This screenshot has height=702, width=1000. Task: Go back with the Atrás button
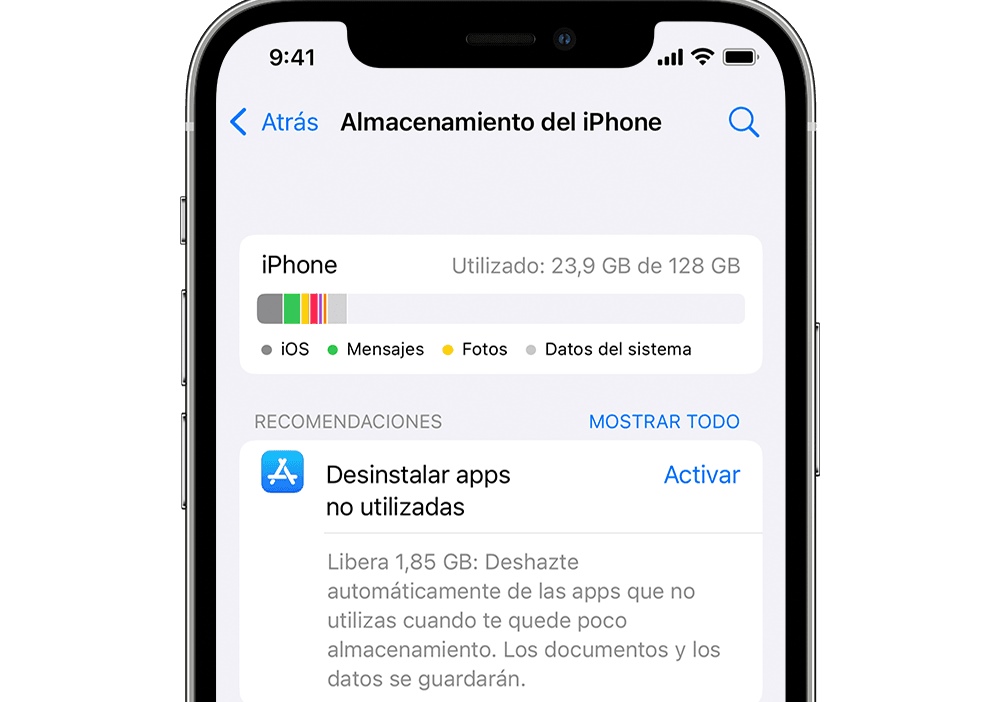274,122
